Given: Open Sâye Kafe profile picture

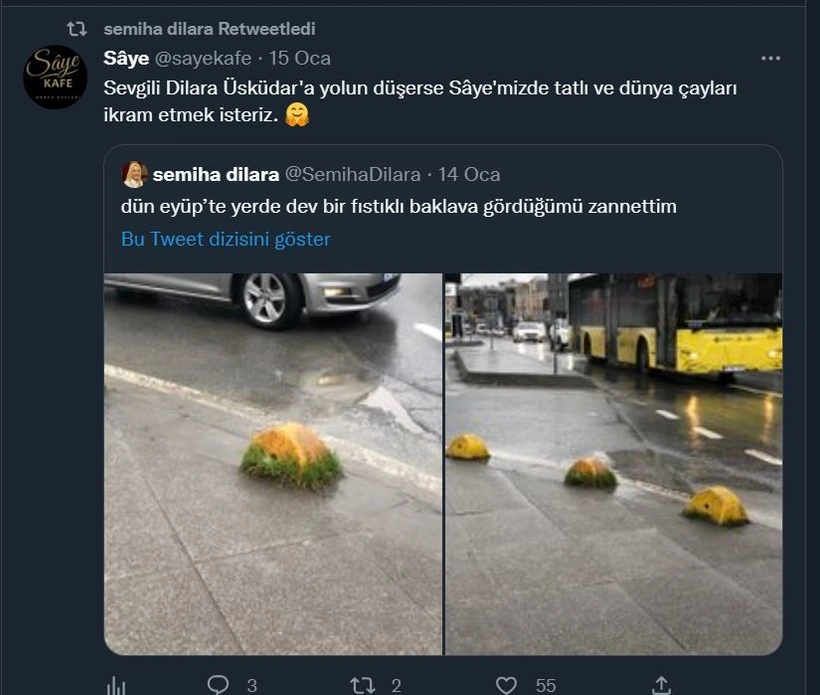Looking at the screenshot, I should [x=55, y=77].
